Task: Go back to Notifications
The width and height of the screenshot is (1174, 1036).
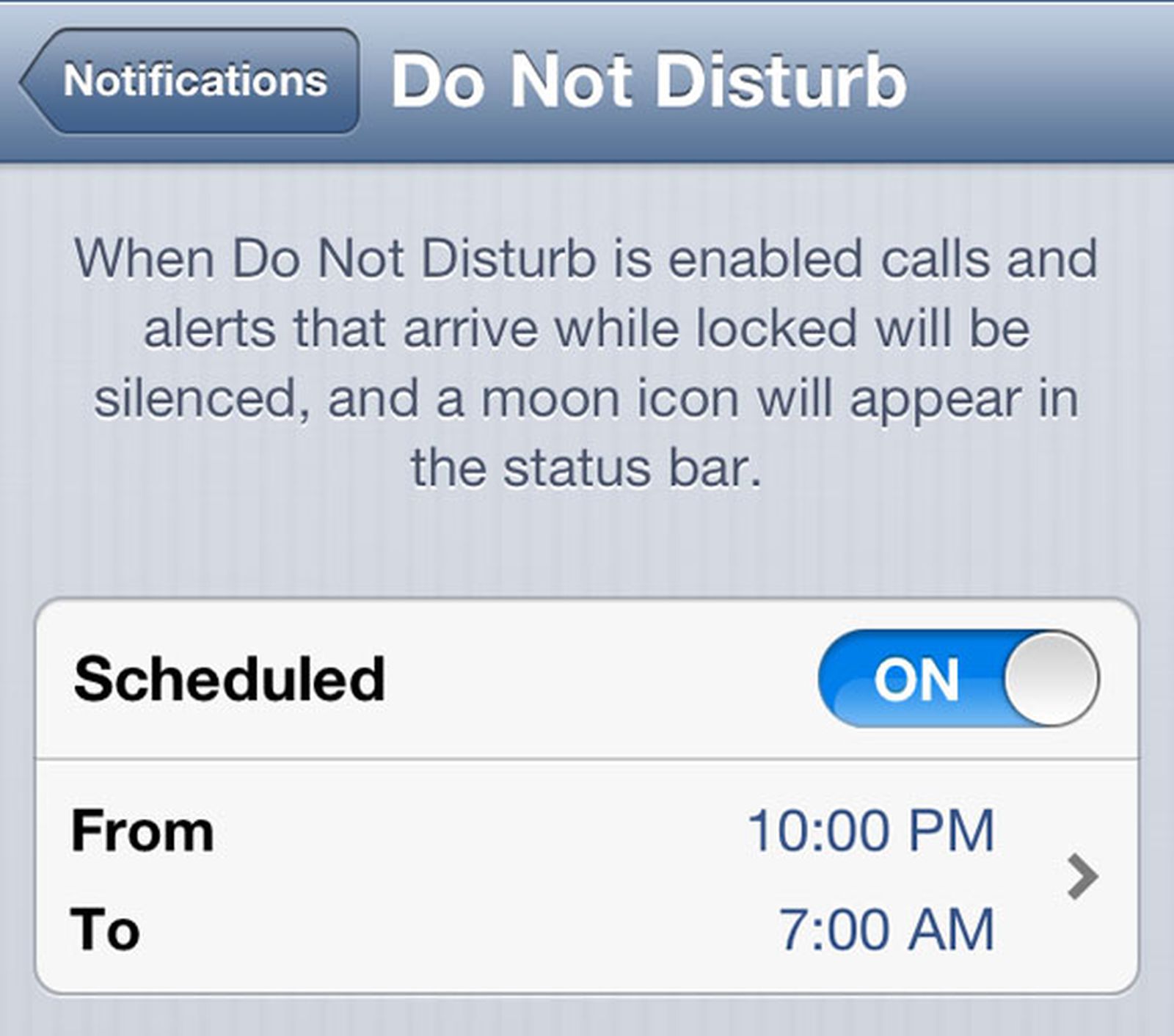Action: [x=191, y=81]
